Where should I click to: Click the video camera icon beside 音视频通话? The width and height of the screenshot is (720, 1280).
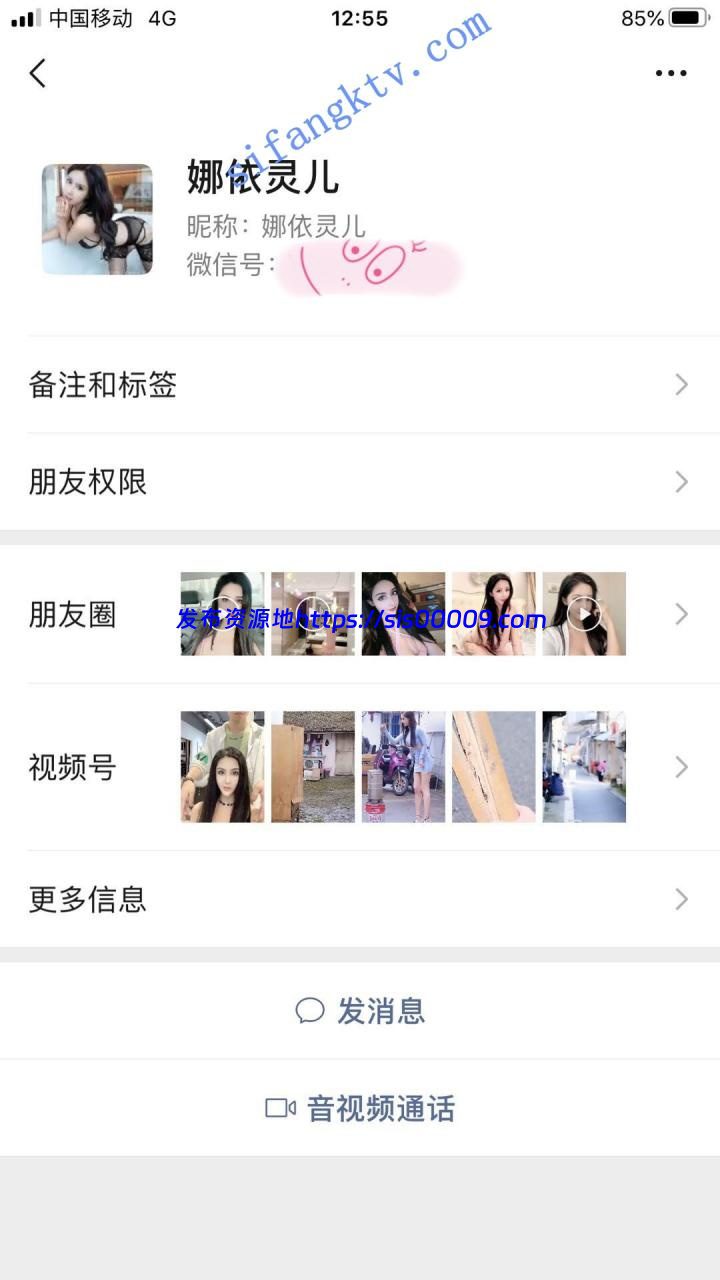(x=282, y=1108)
